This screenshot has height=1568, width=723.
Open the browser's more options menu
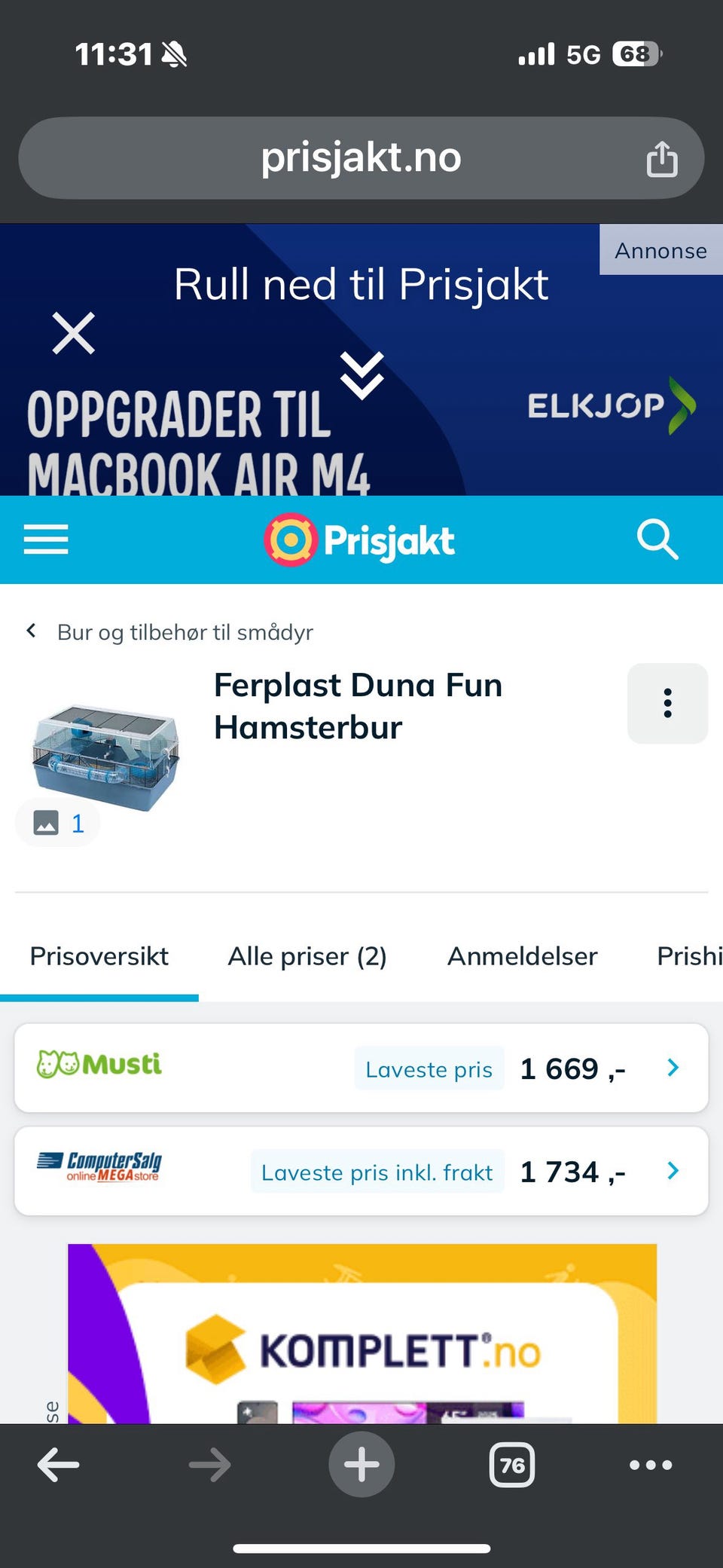pyautogui.click(x=651, y=1465)
